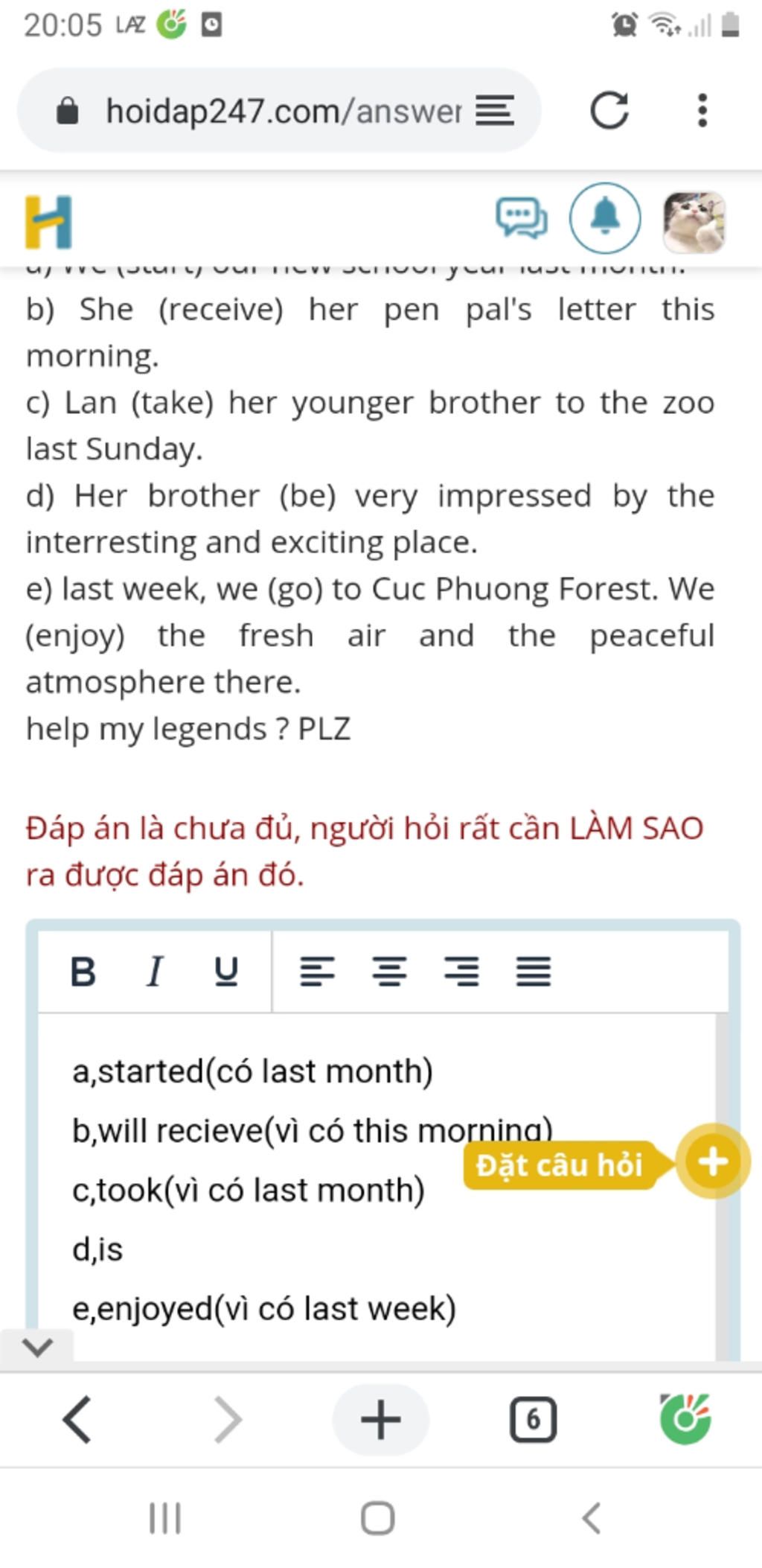
Task: Open the notifications bell
Action: pos(605,218)
